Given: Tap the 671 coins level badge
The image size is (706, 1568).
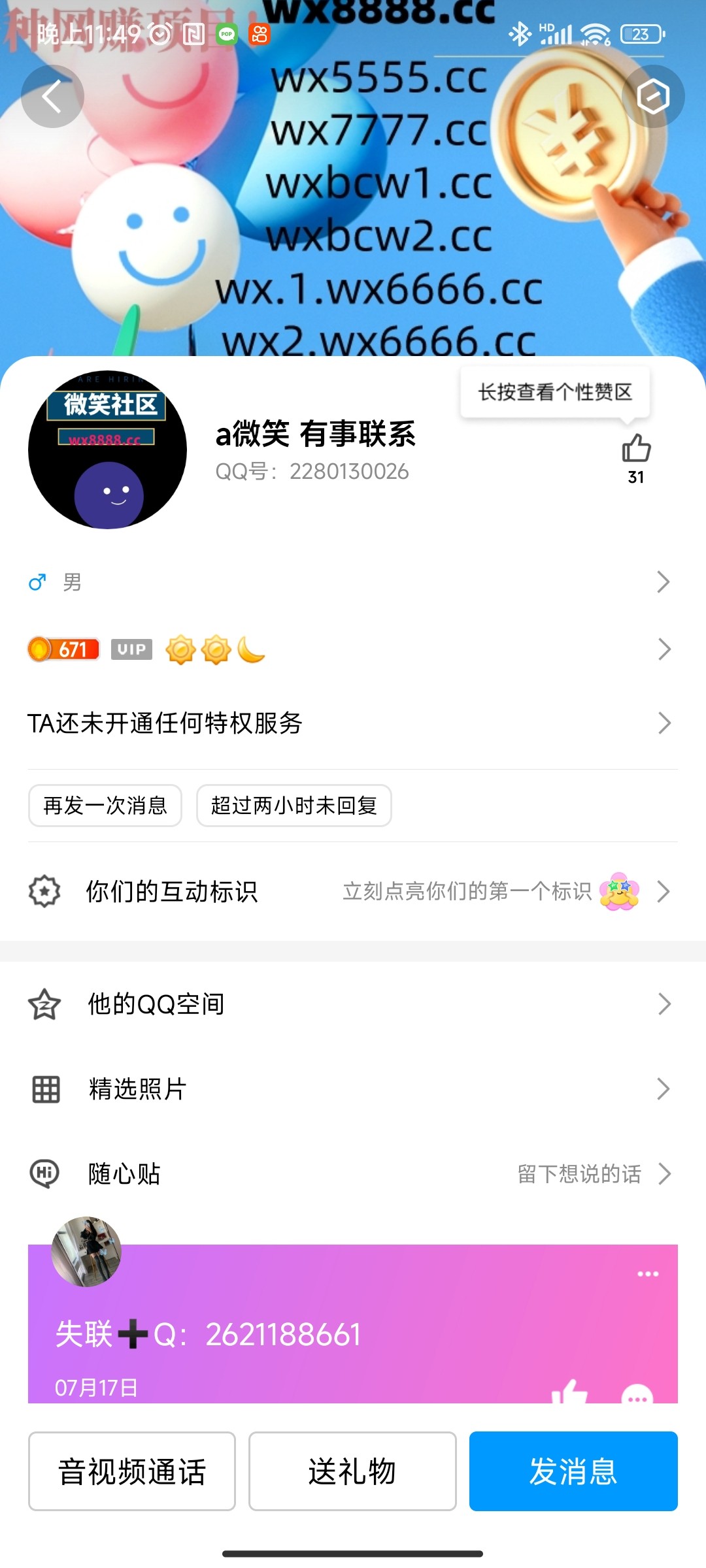Looking at the screenshot, I should (61, 649).
